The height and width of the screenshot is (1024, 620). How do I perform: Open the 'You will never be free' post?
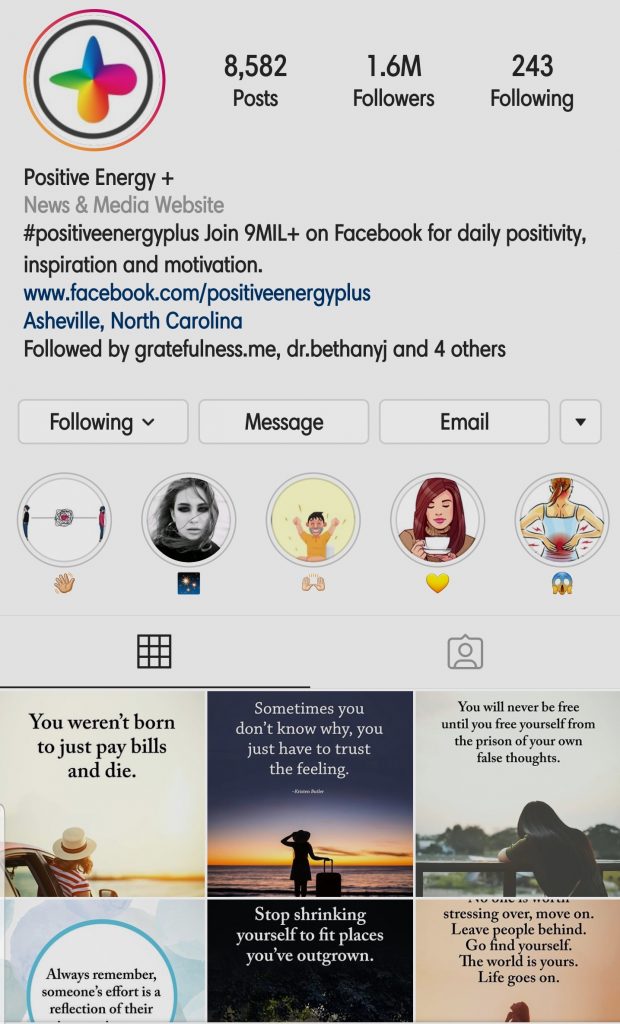(x=517, y=793)
